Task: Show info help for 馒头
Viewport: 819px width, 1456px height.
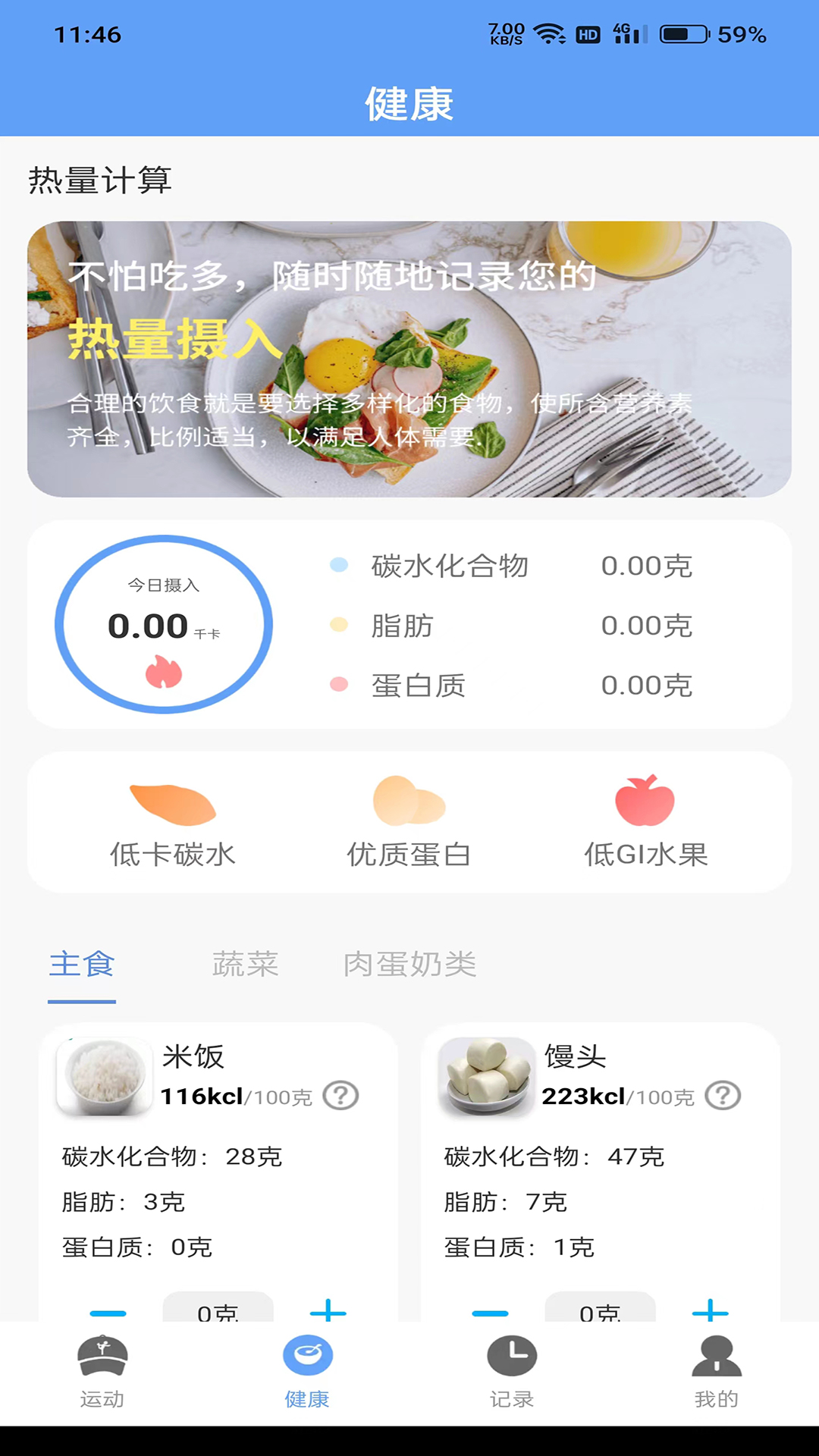Action: [723, 1096]
